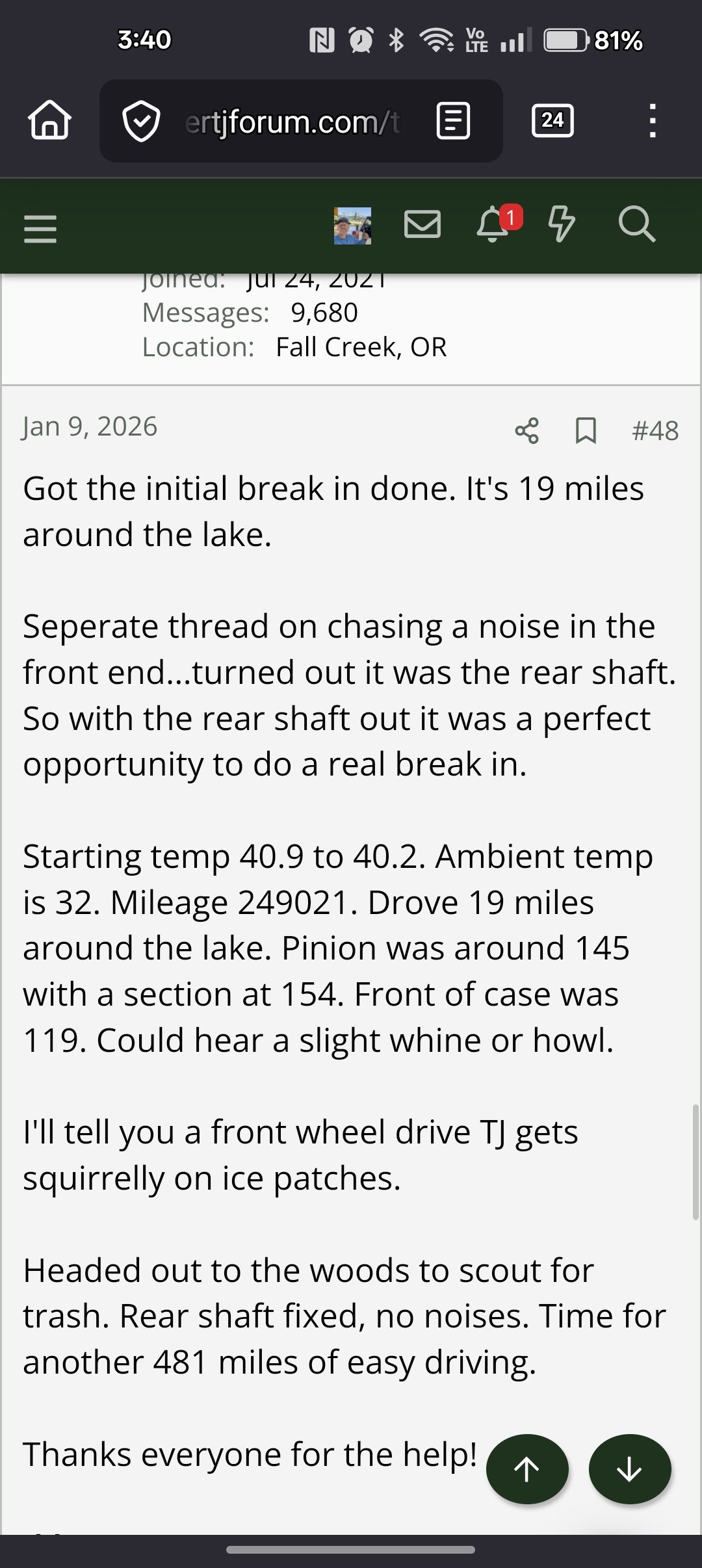Open the conversations inbox envelope
Viewport: 702px width, 1568px height.
click(422, 225)
